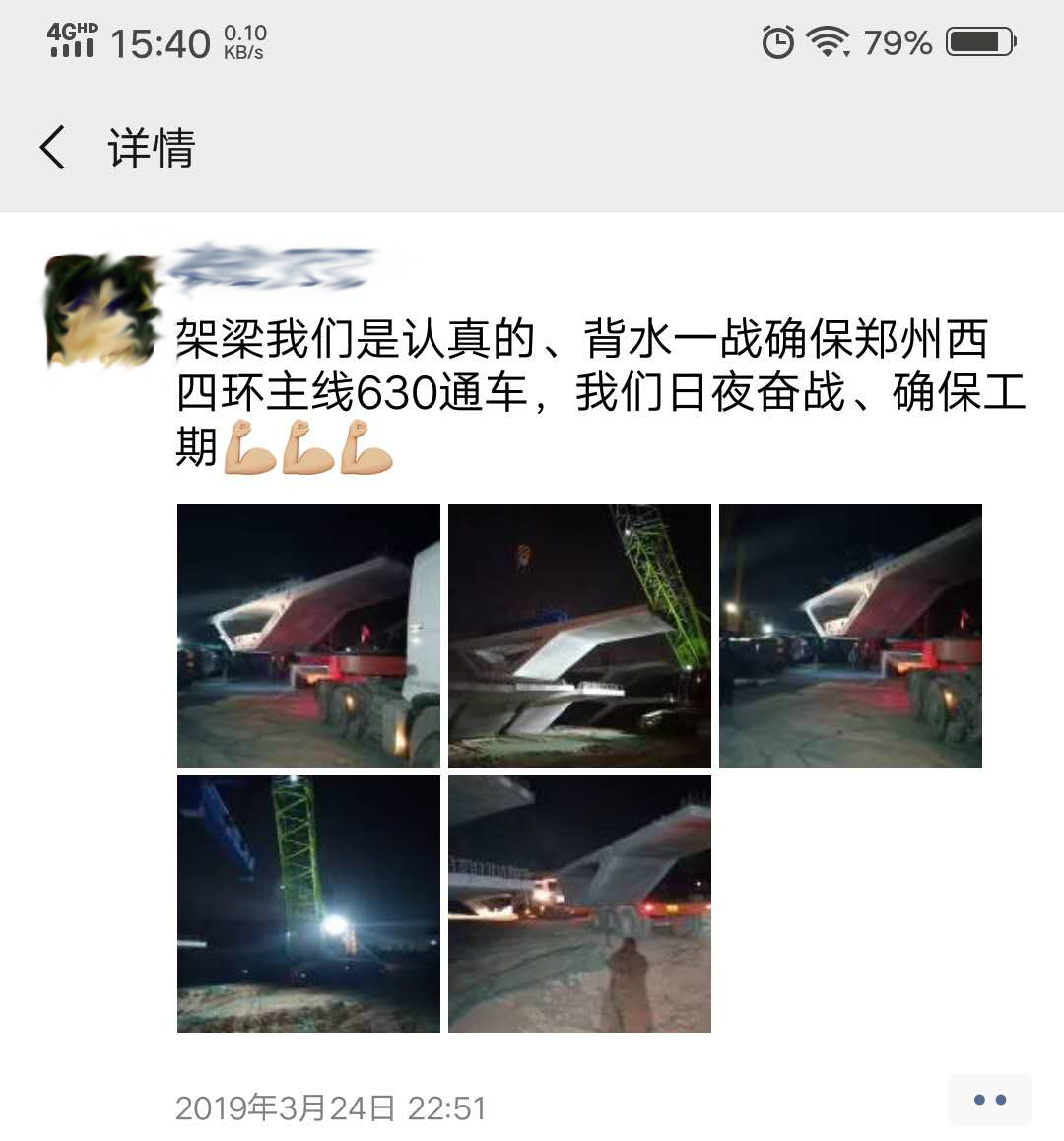
Task: Open the fifth photo with person standing
Action: pos(579,904)
